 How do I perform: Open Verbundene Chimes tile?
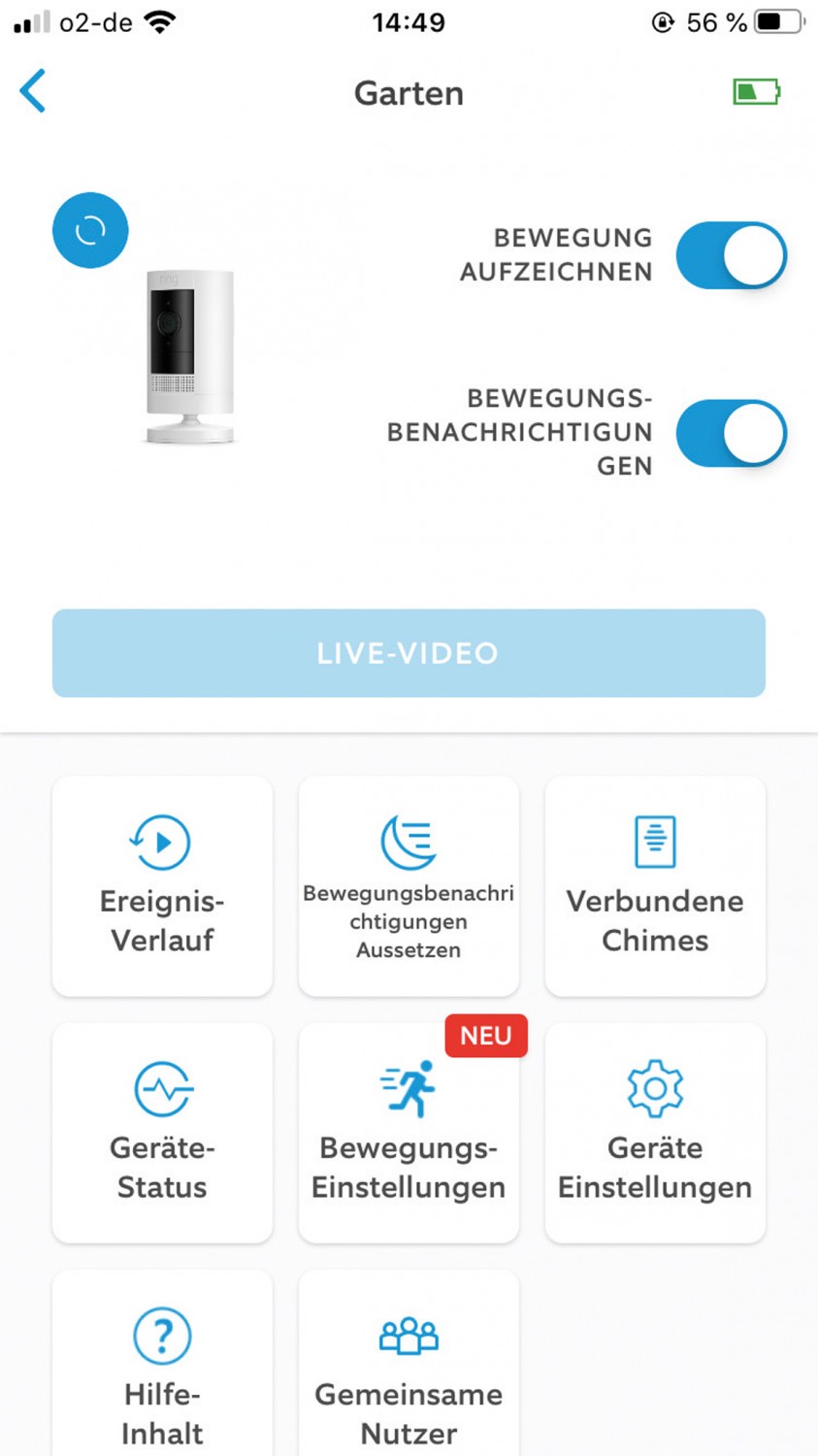[x=655, y=886]
